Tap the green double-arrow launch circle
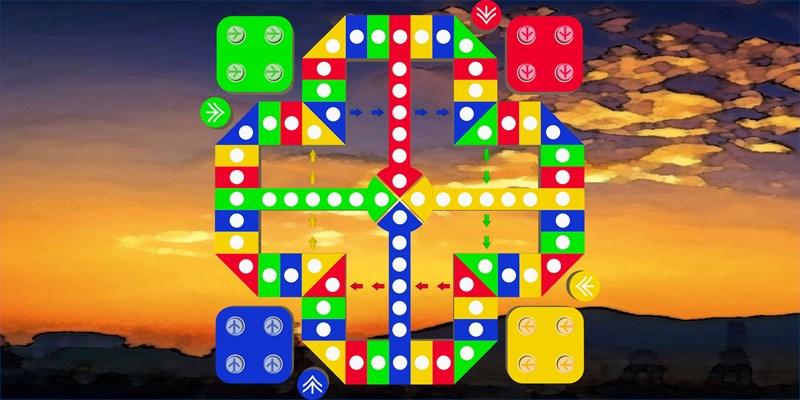The height and width of the screenshot is (400, 800). (x=214, y=112)
